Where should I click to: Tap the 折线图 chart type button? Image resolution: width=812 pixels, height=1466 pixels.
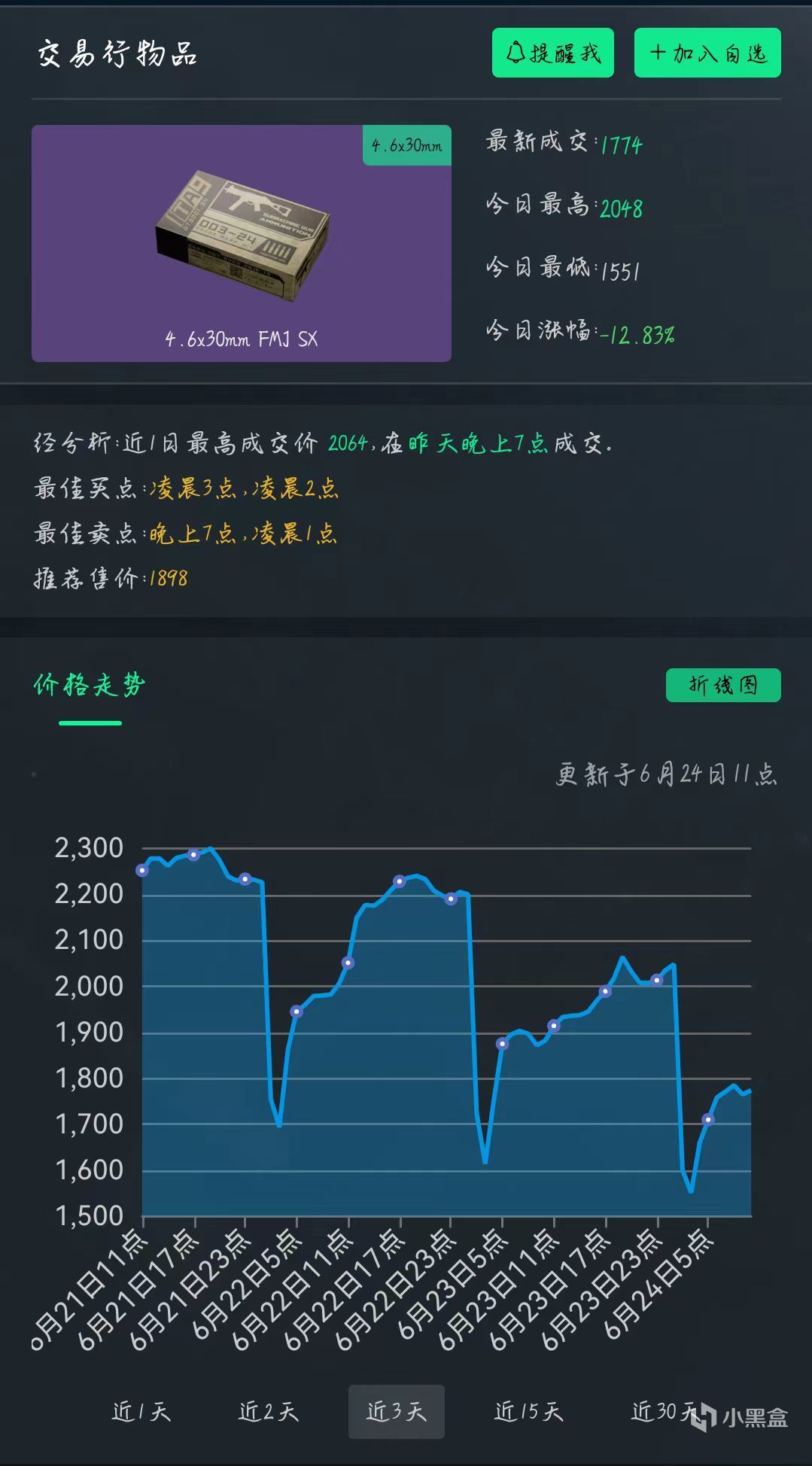pyautogui.click(x=723, y=685)
